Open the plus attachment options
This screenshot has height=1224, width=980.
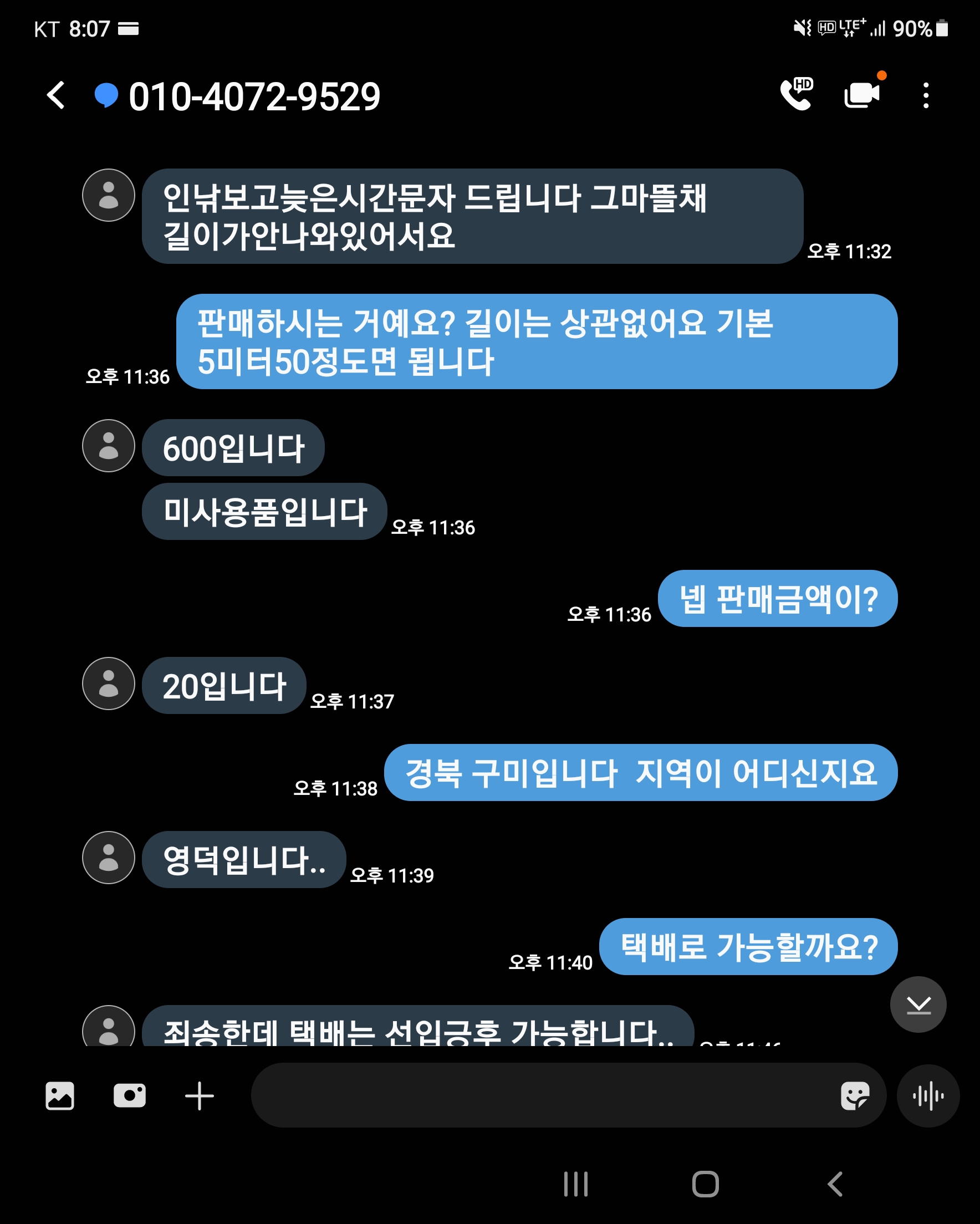pos(200,1095)
